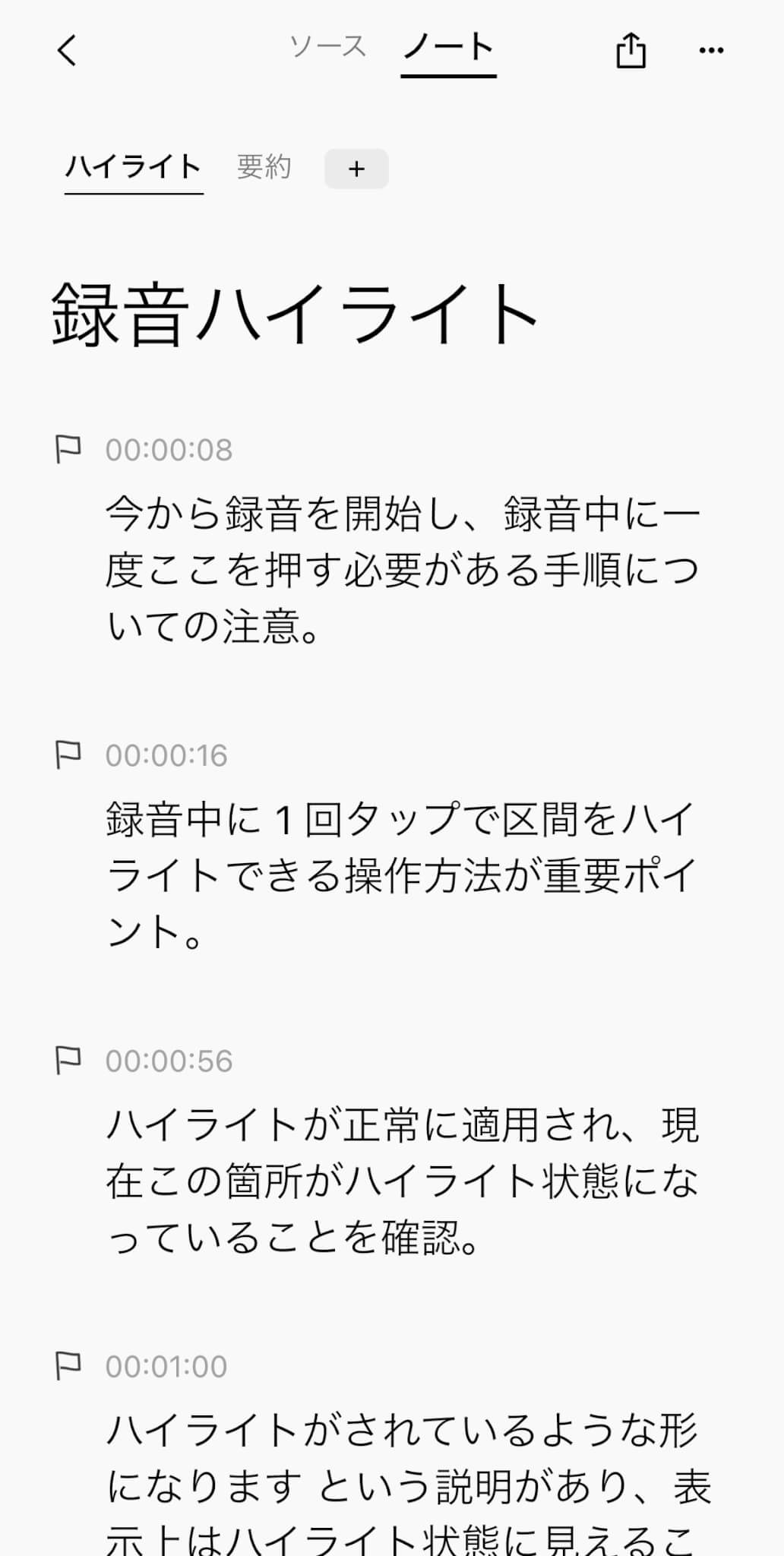Tap the plus button beside 要約

click(356, 169)
